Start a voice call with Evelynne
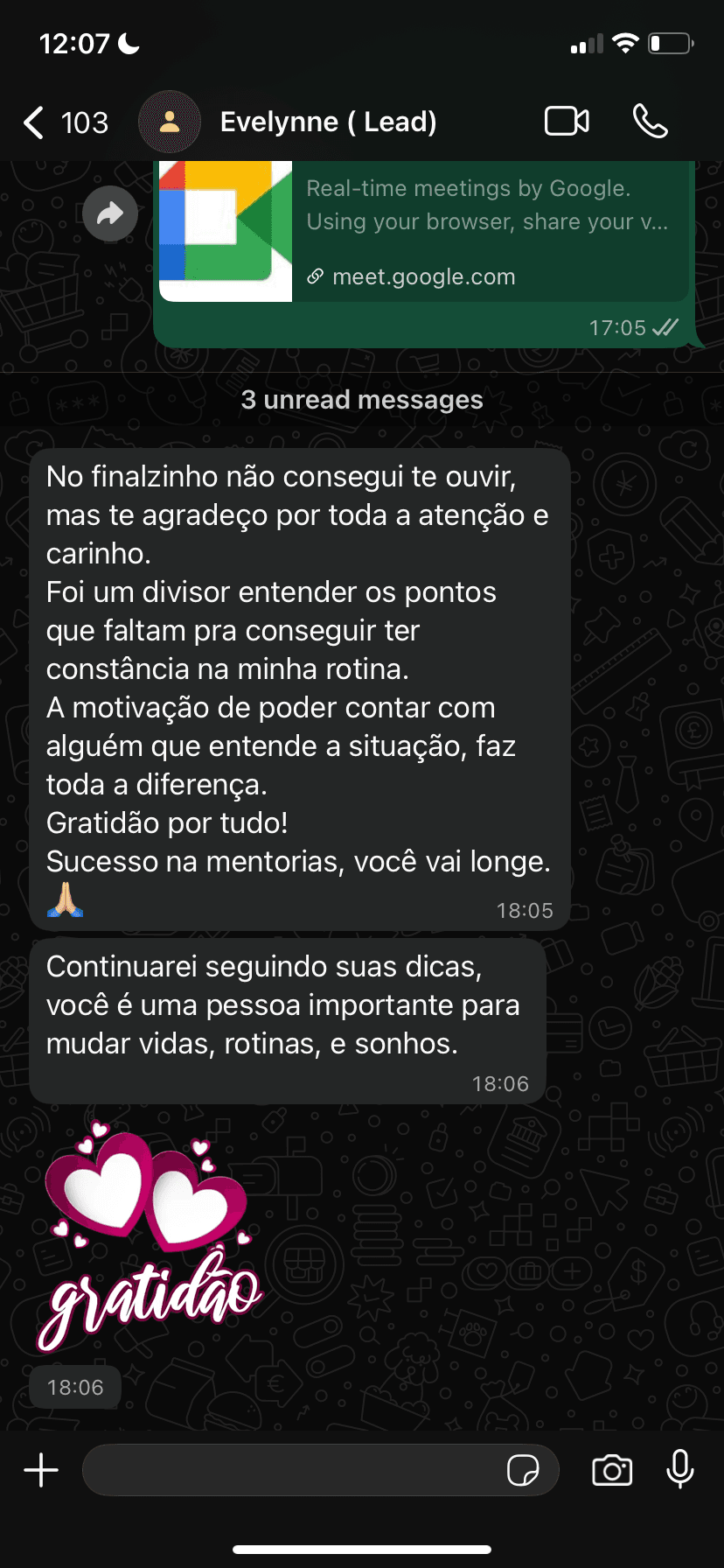This screenshot has height=1568, width=724. [651, 122]
